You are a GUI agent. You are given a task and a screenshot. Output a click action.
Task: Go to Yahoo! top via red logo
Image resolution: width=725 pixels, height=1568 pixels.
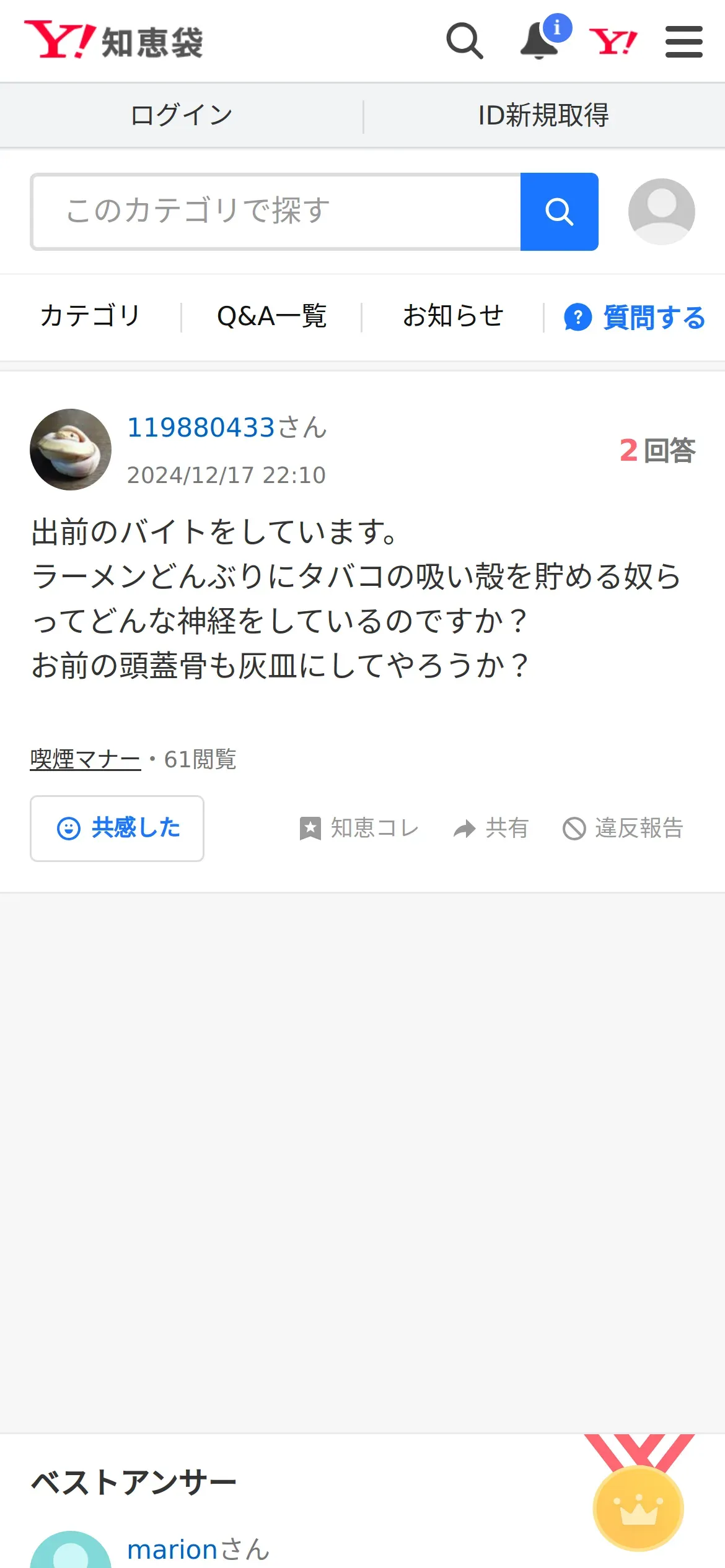coord(613,41)
